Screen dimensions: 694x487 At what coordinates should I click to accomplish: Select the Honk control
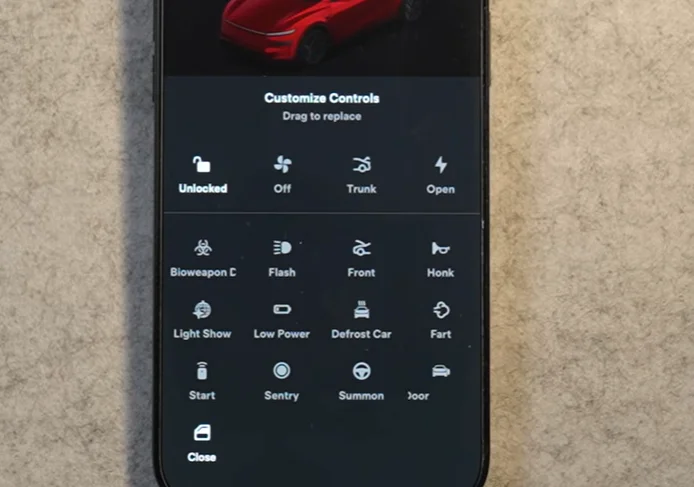(440, 257)
